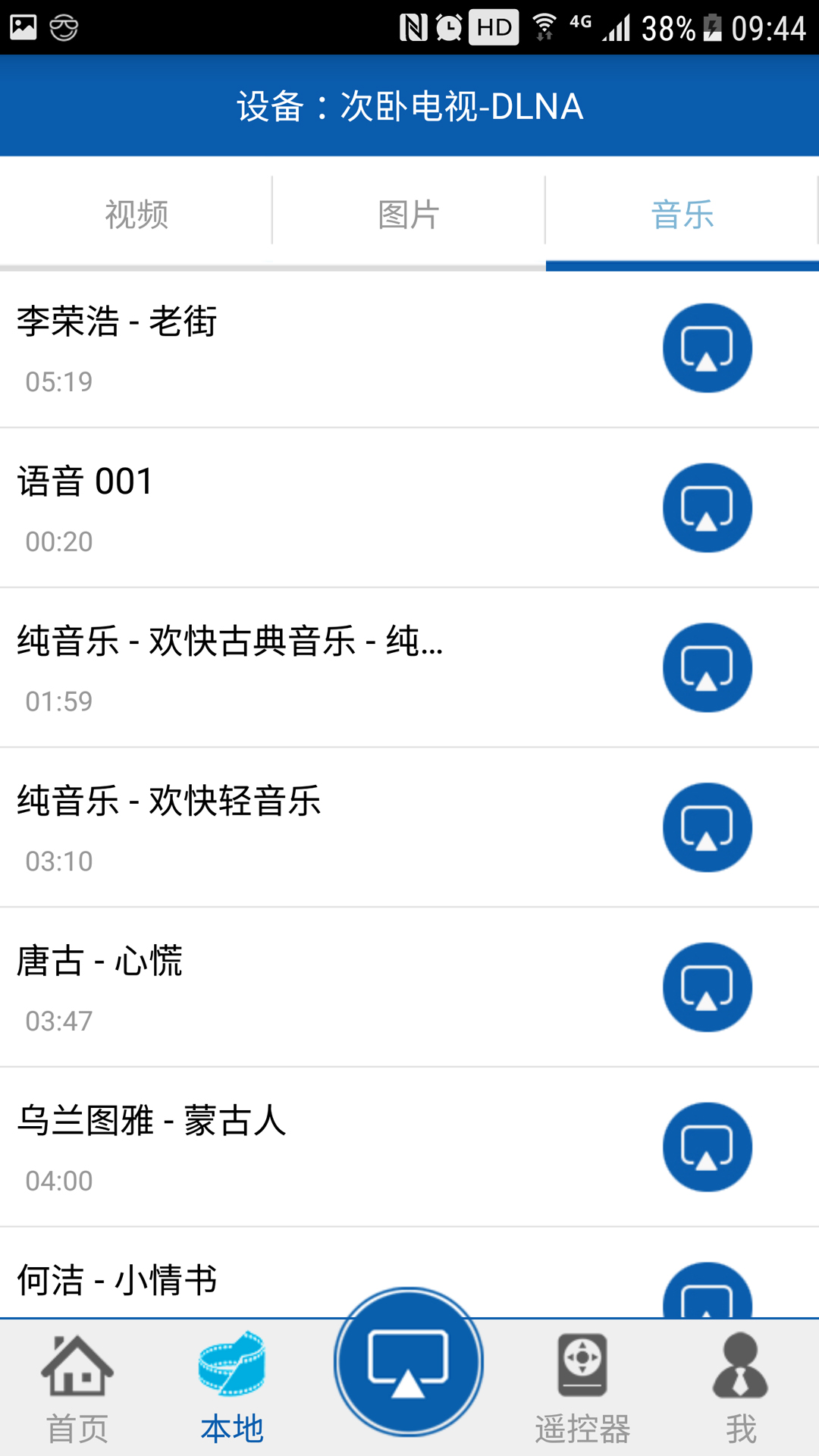This screenshot has height=1456, width=819.
Task: Switch to the 图片 pictures tab
Action: pyautogui.click(x=409, y=215)
